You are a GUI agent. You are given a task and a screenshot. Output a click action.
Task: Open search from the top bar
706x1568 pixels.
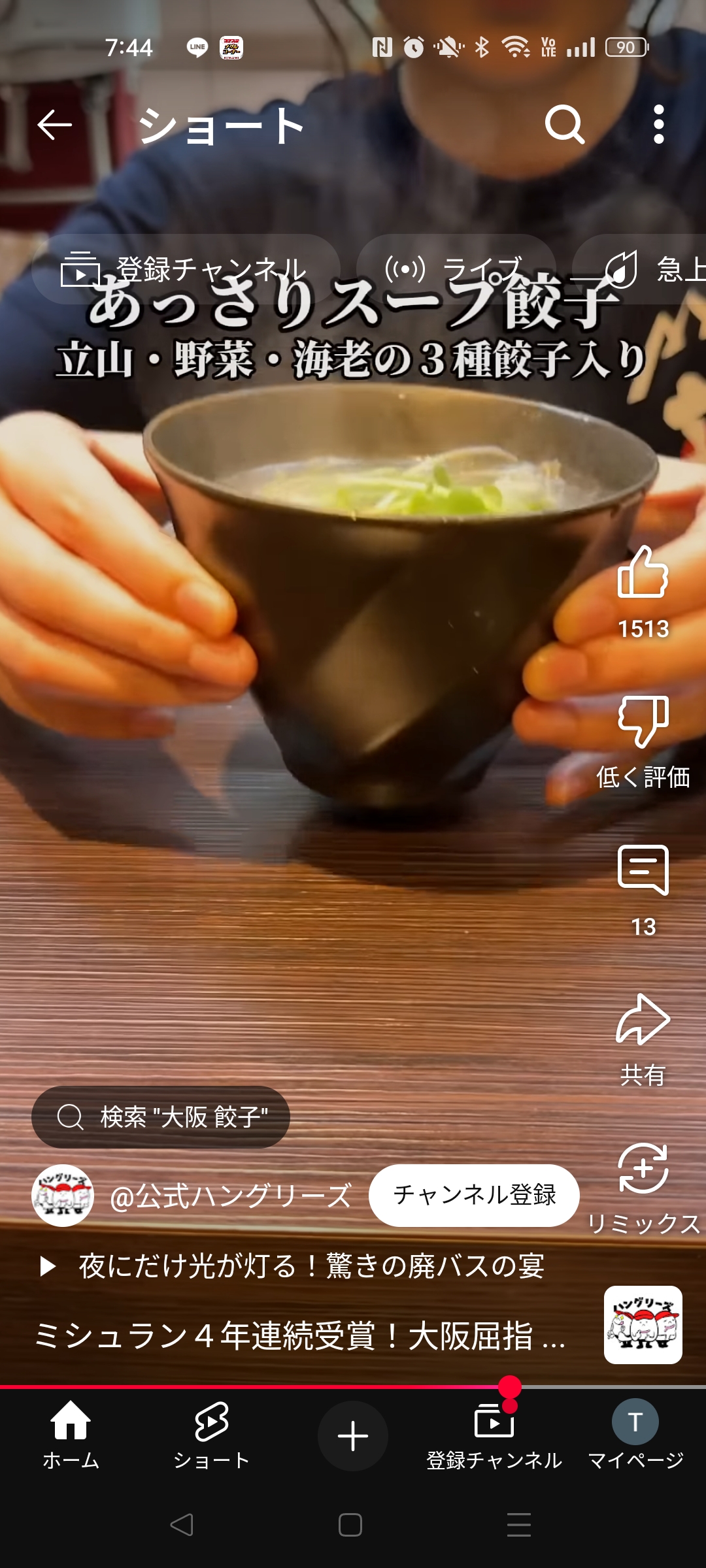(565, 124)
